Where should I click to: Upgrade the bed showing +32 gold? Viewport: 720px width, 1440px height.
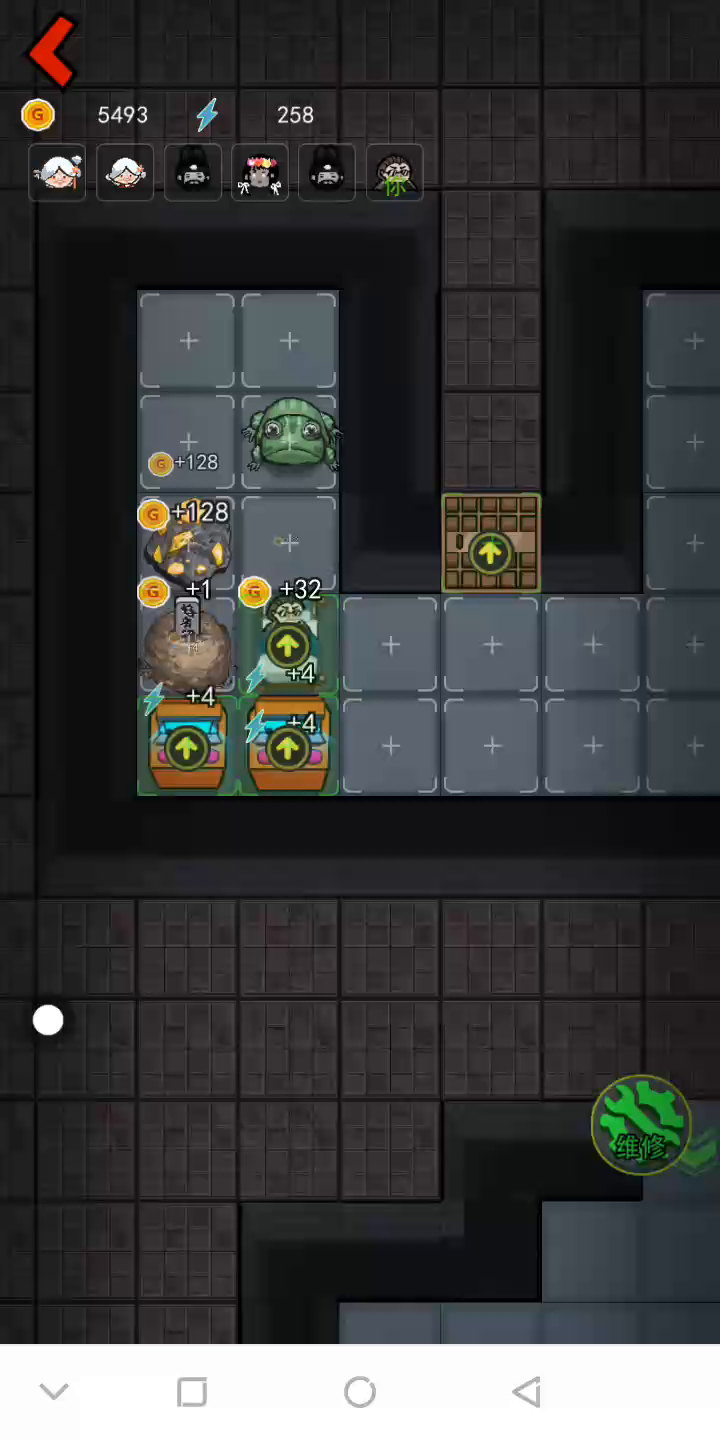(x=288, y=645)
